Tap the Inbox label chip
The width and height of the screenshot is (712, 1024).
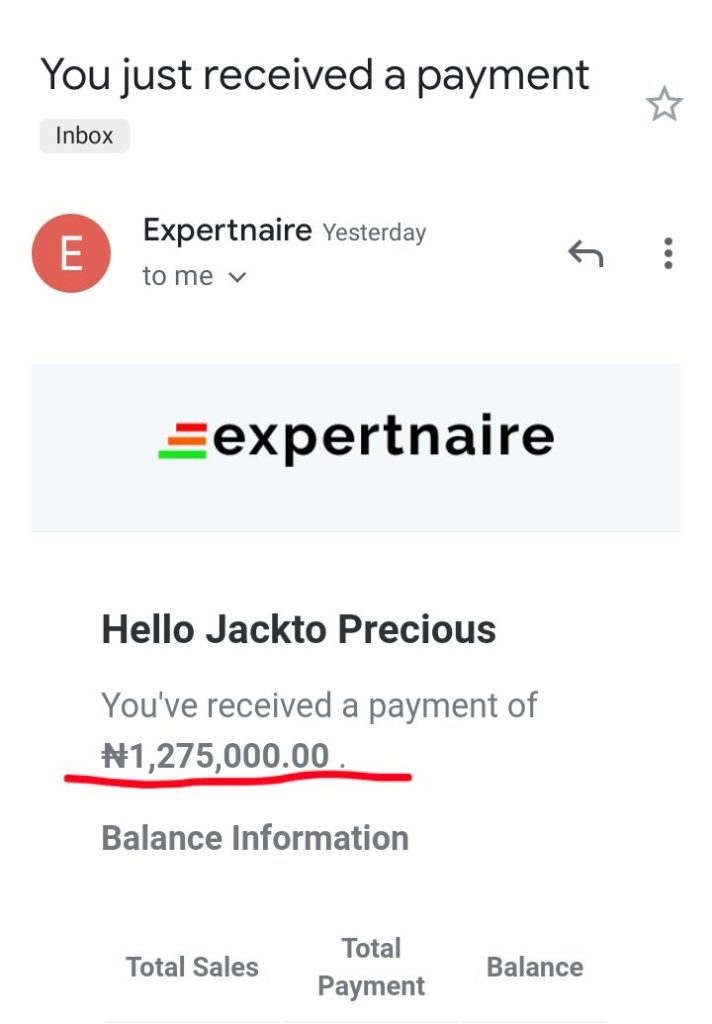point(84,136)
